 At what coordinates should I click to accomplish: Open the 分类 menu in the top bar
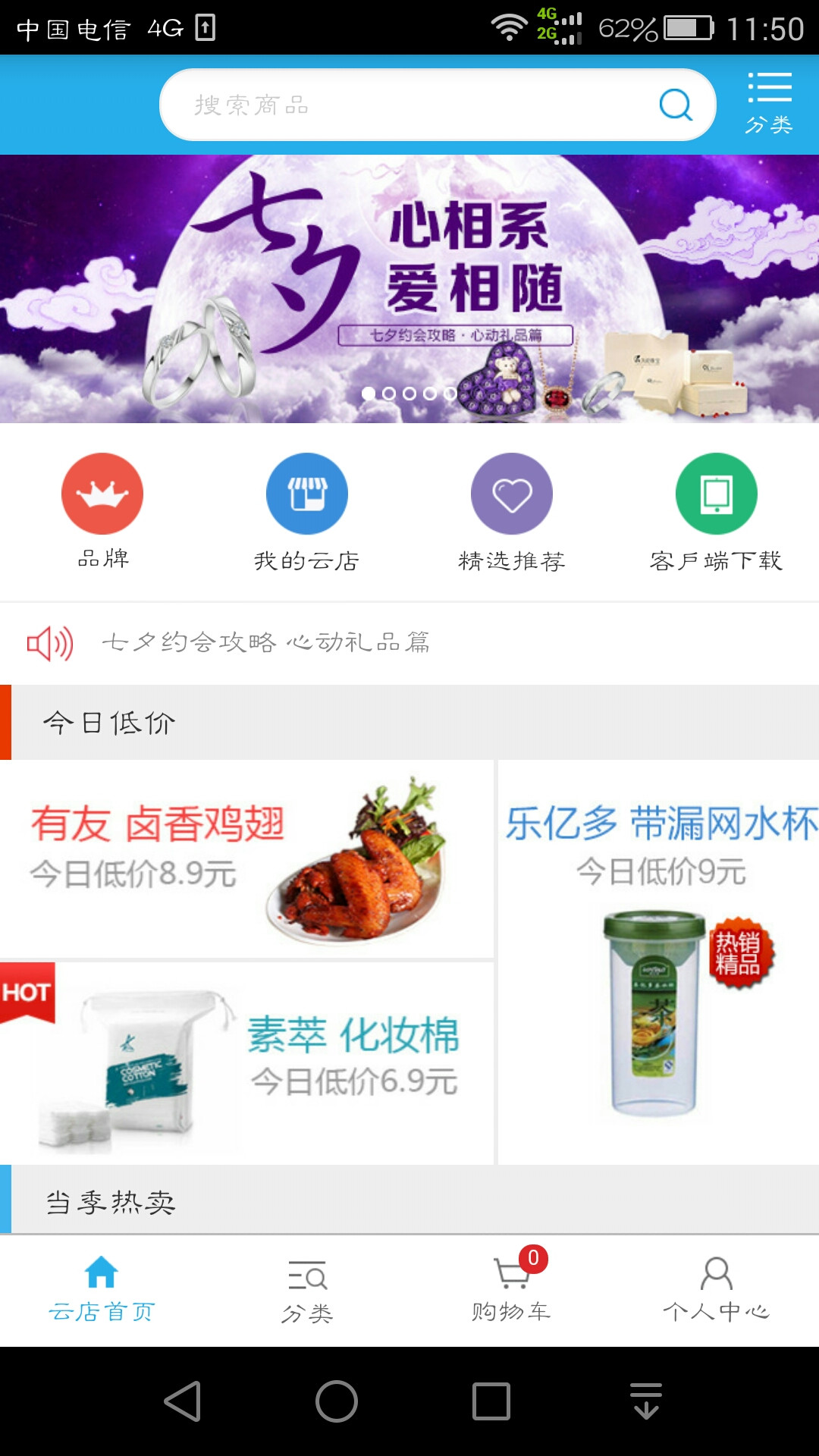coord(769,103)
